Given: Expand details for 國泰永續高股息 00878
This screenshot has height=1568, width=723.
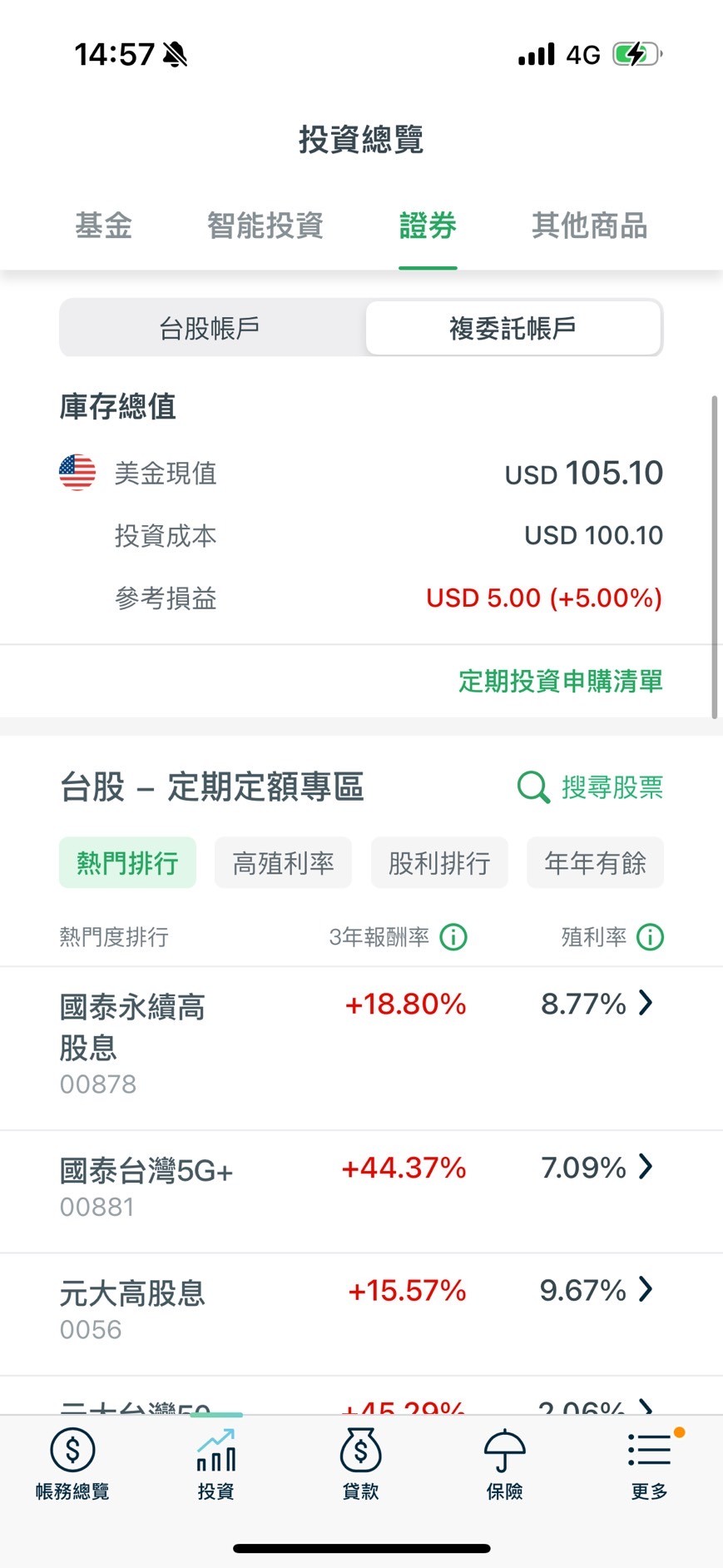Looking at the screenshot, I should pos(645,1004).
